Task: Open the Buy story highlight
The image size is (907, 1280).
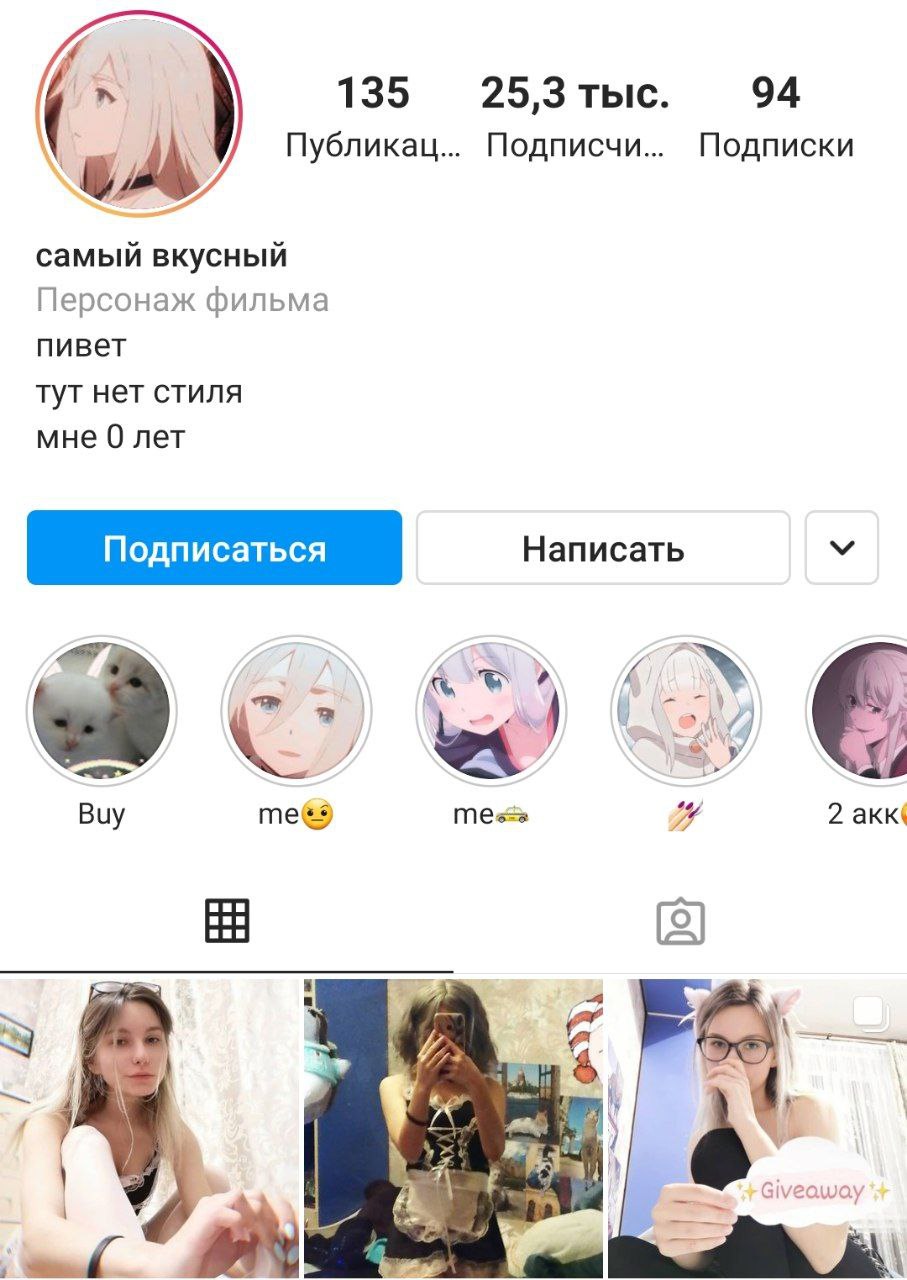Action: [x=101, y=712]
